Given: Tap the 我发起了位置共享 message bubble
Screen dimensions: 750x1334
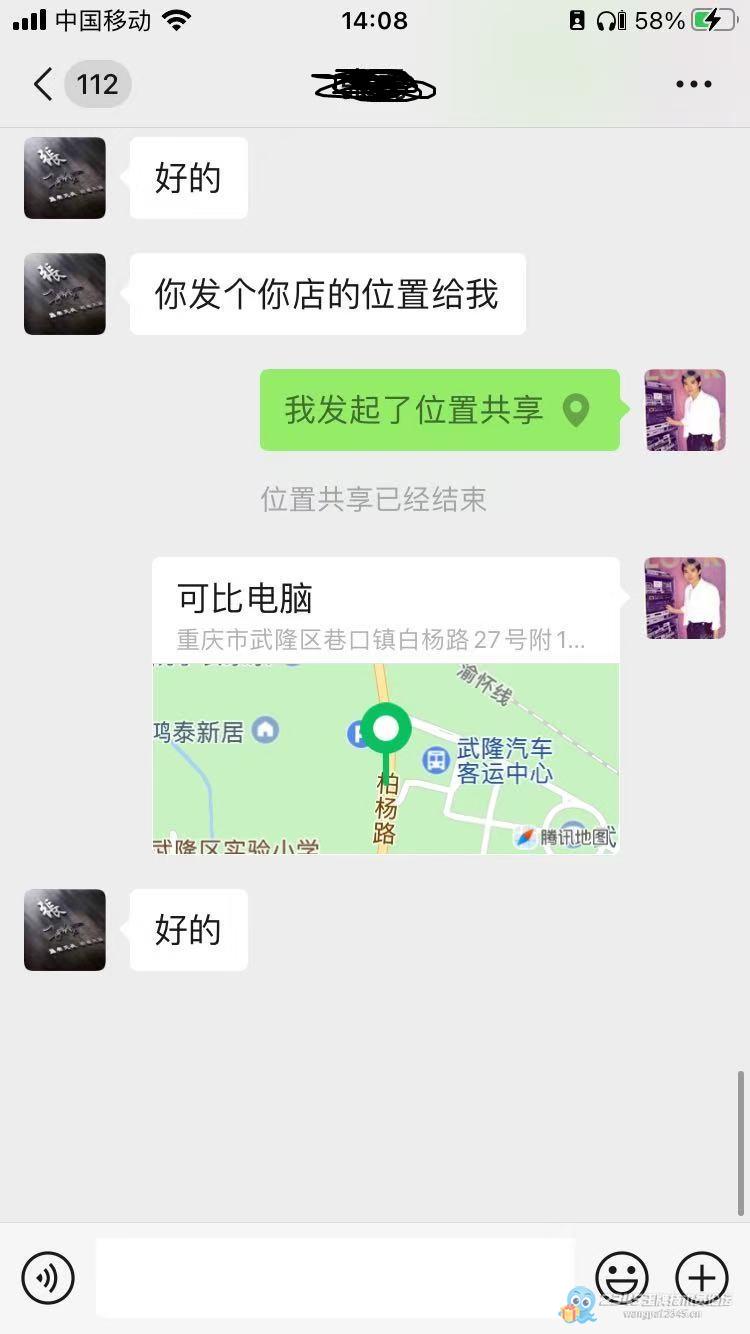Looking at the screenshot, I should coord(439,410).
